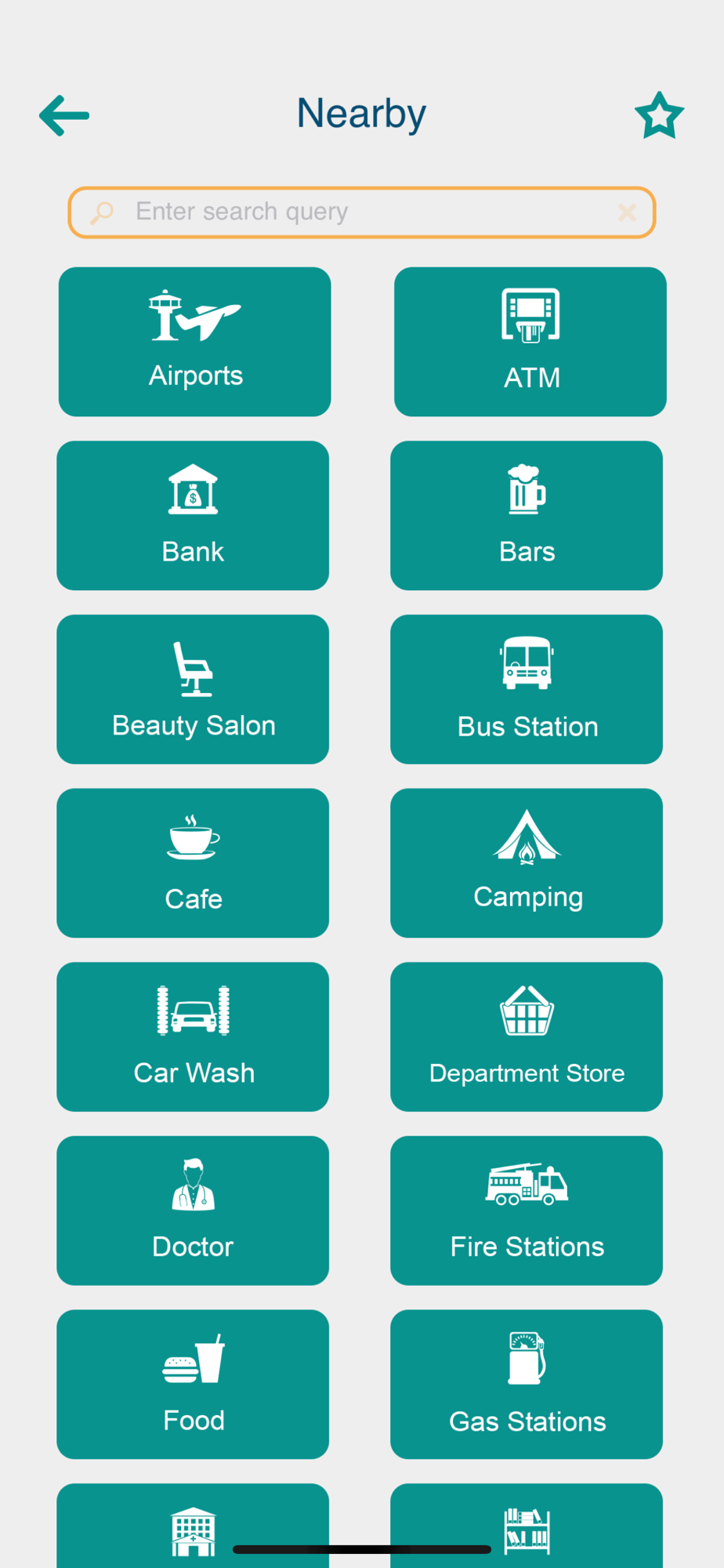Open the Airports category
This screenshot has width=724, height=1568.
(194, 342)
